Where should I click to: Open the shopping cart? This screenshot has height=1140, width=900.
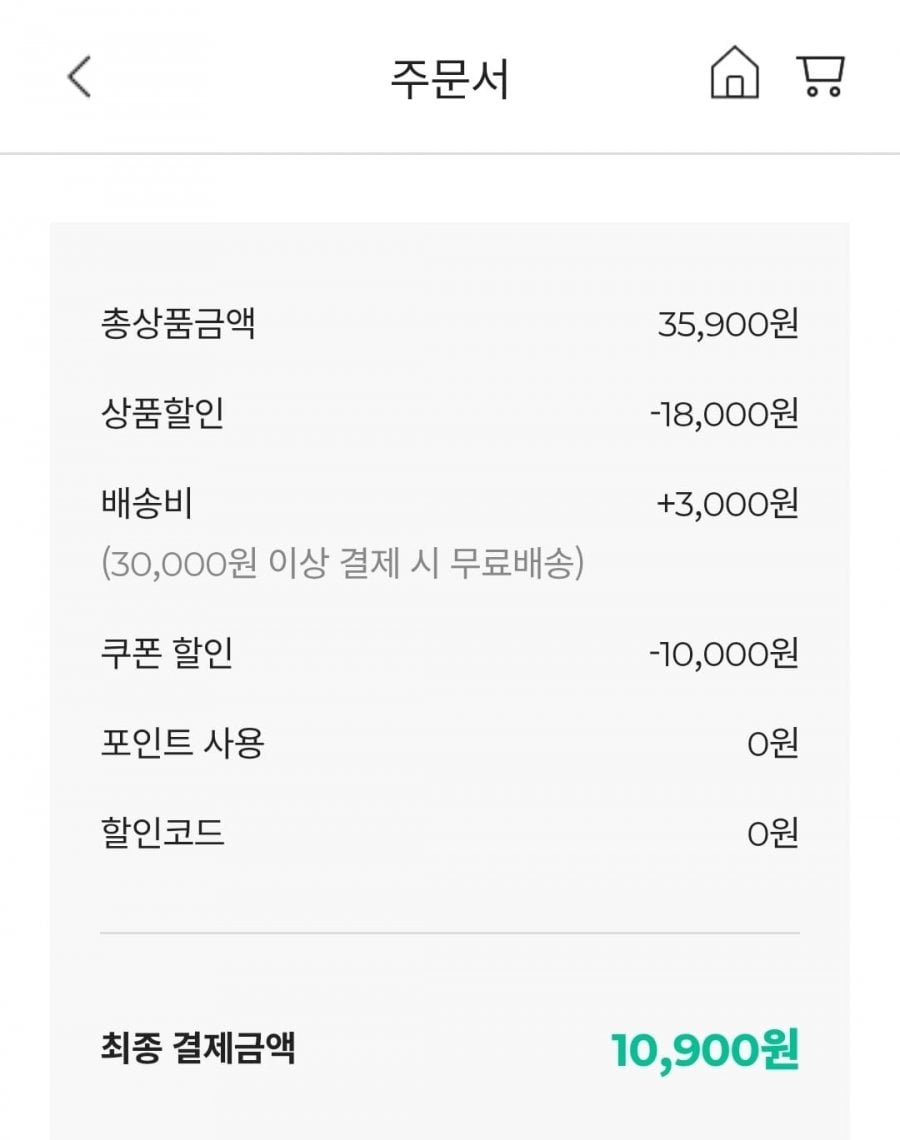(x=821, y=76)
